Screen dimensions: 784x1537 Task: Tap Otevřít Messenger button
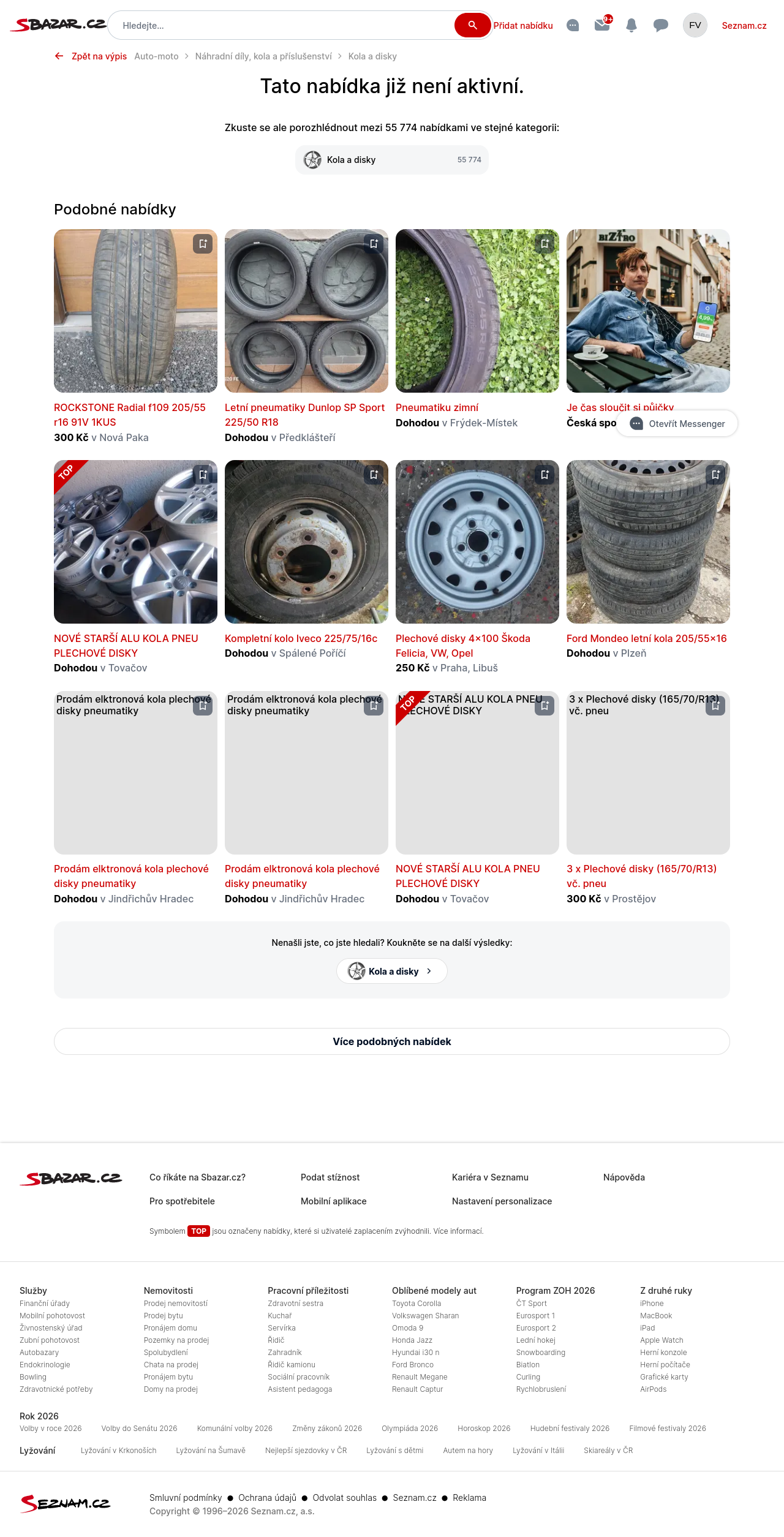pyautogui.click(x=677, y=424)
